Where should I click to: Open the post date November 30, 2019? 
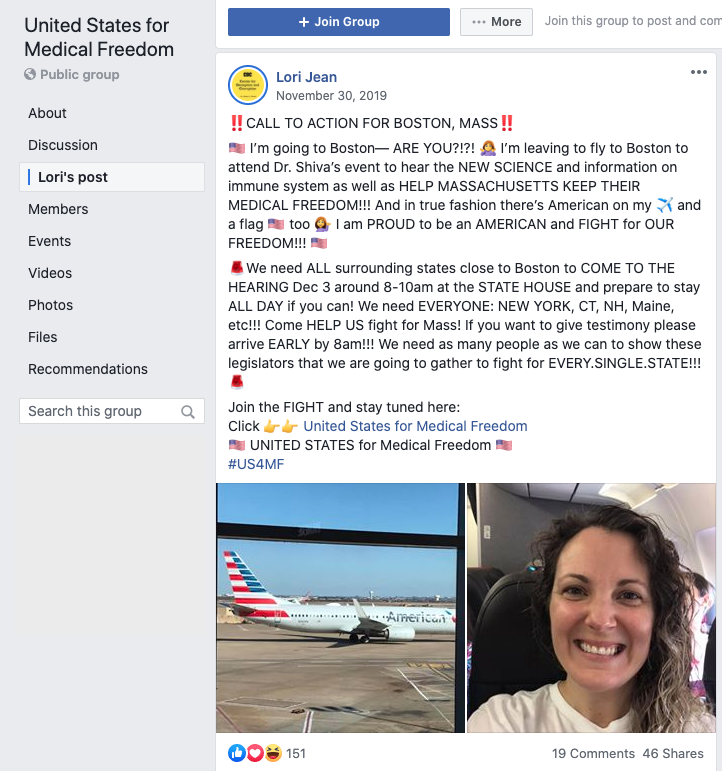click(331, 96)
